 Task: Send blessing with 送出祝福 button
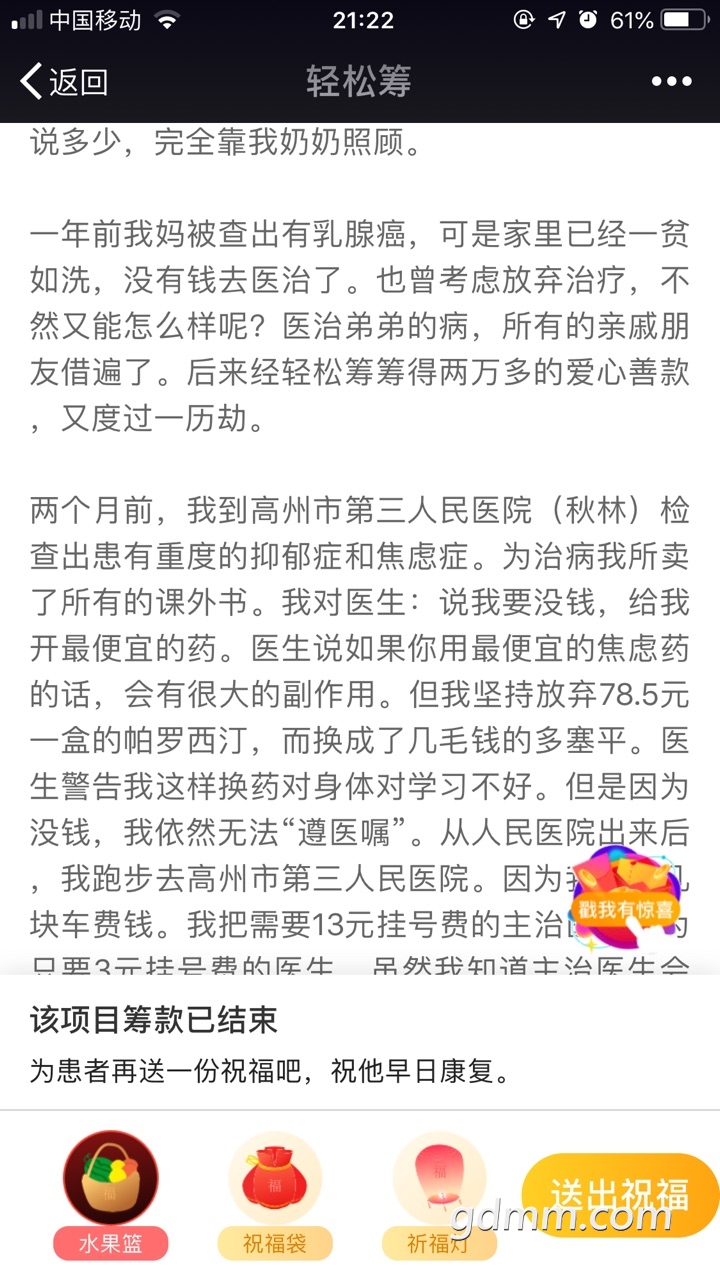pos(619,1194)
